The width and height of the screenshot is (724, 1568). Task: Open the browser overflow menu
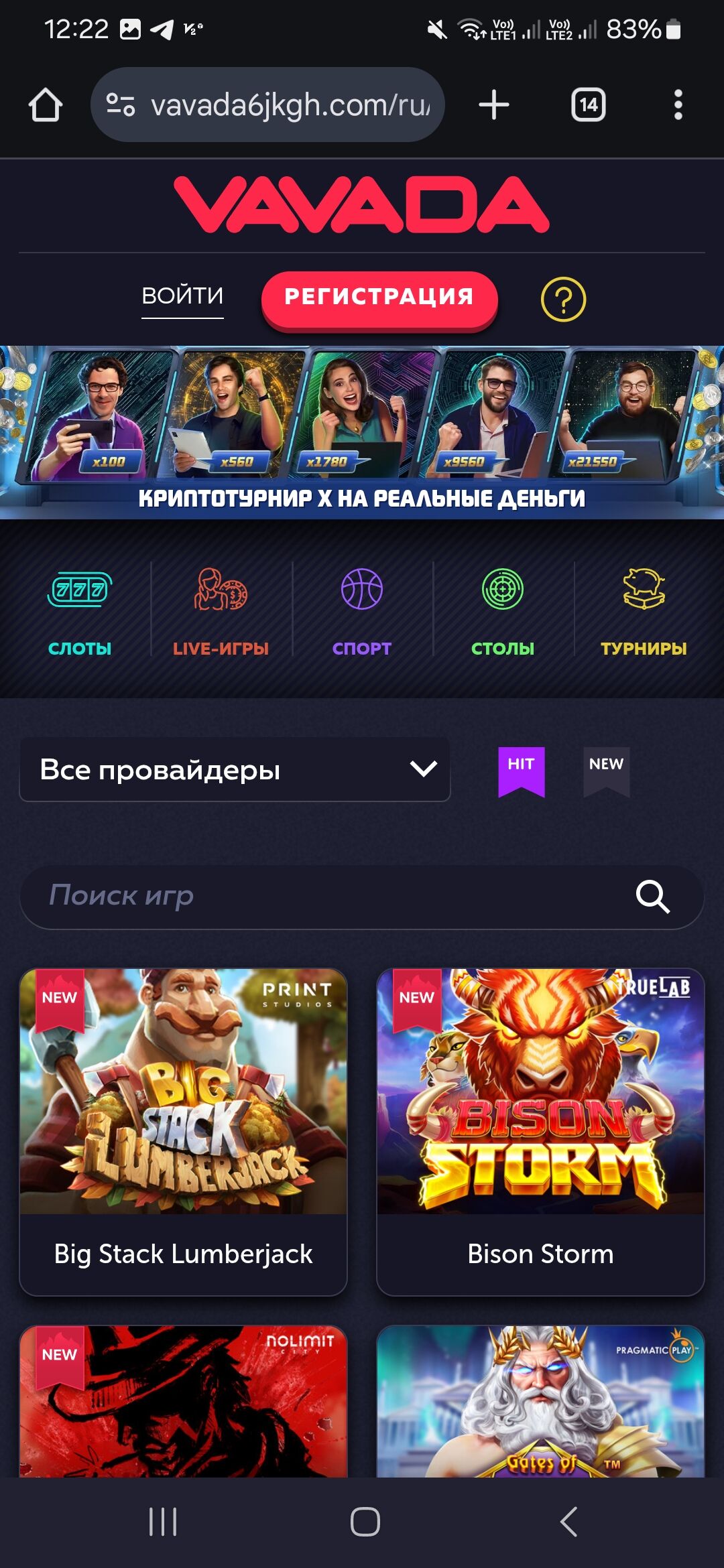tap(678, 105)
